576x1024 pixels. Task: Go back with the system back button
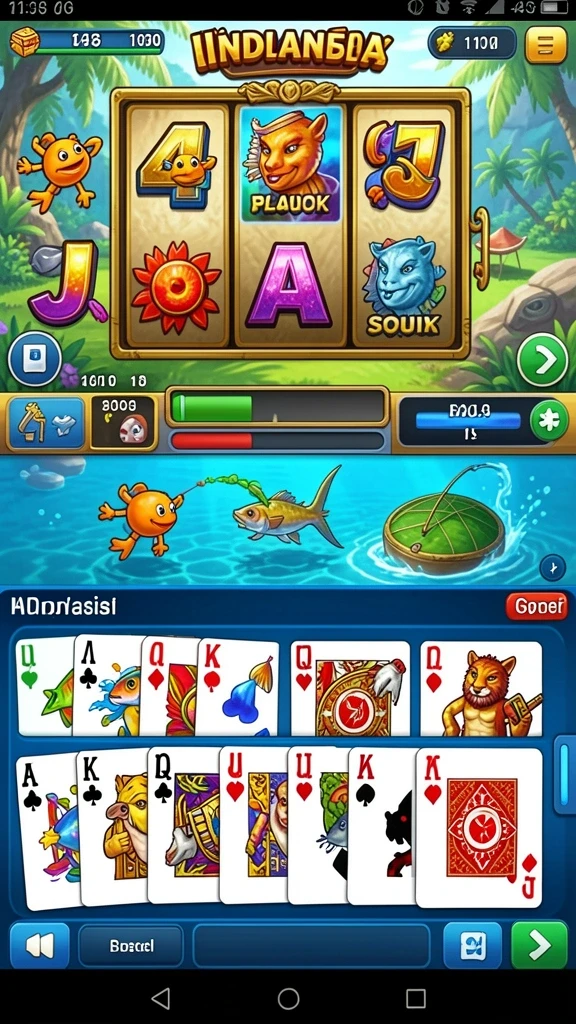(160, 998)
